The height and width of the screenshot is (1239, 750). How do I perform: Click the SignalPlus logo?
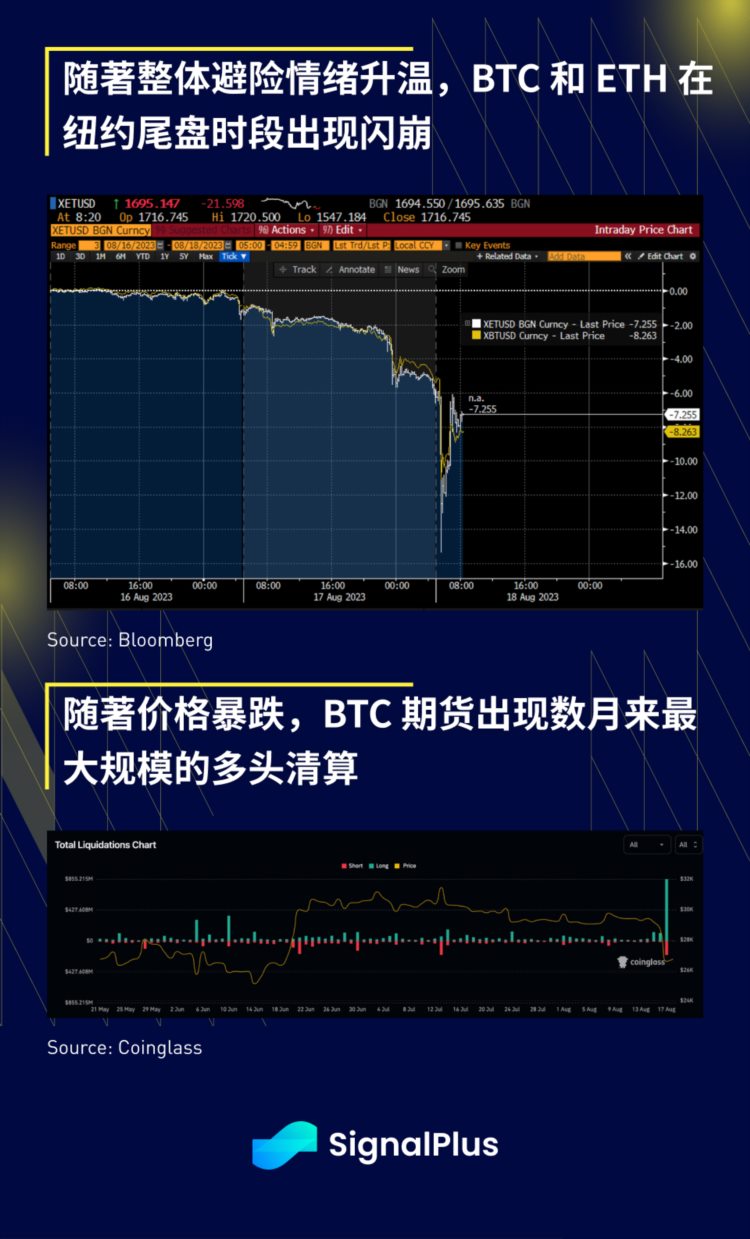click(x=375, y=1147)
